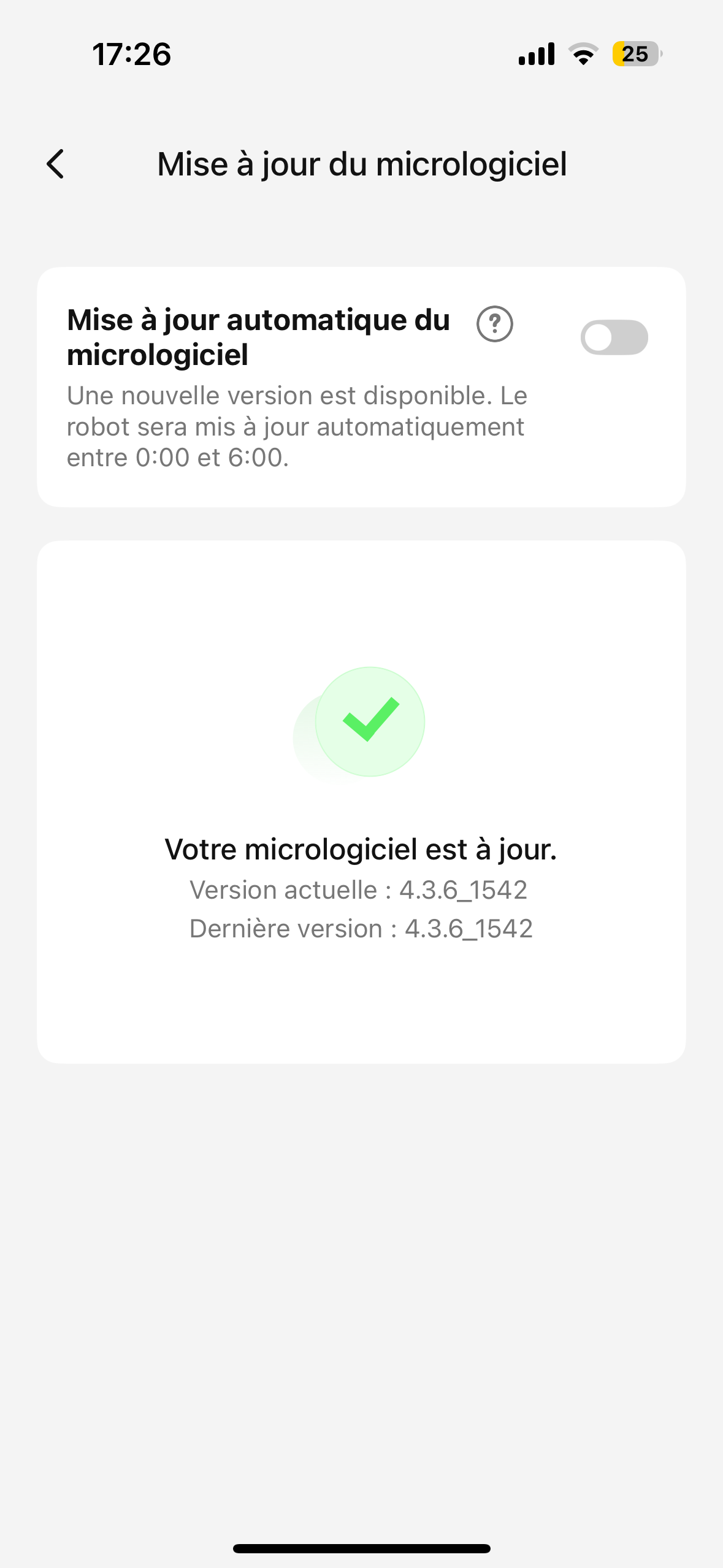Enable automatic firmware update toggle
Screen dimensions: 723x1568
click(614, 337)
